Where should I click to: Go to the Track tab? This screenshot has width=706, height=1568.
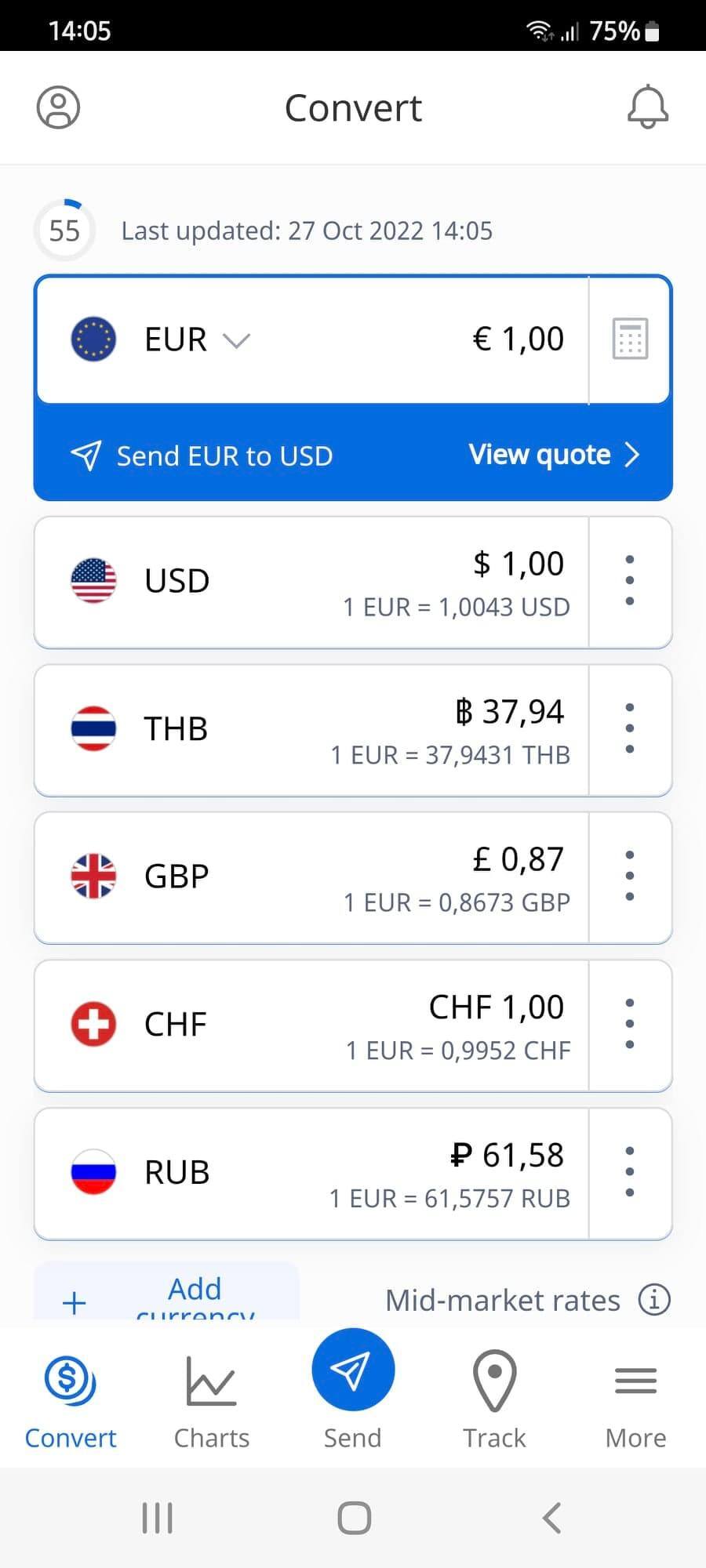[x=494, y=1399]
